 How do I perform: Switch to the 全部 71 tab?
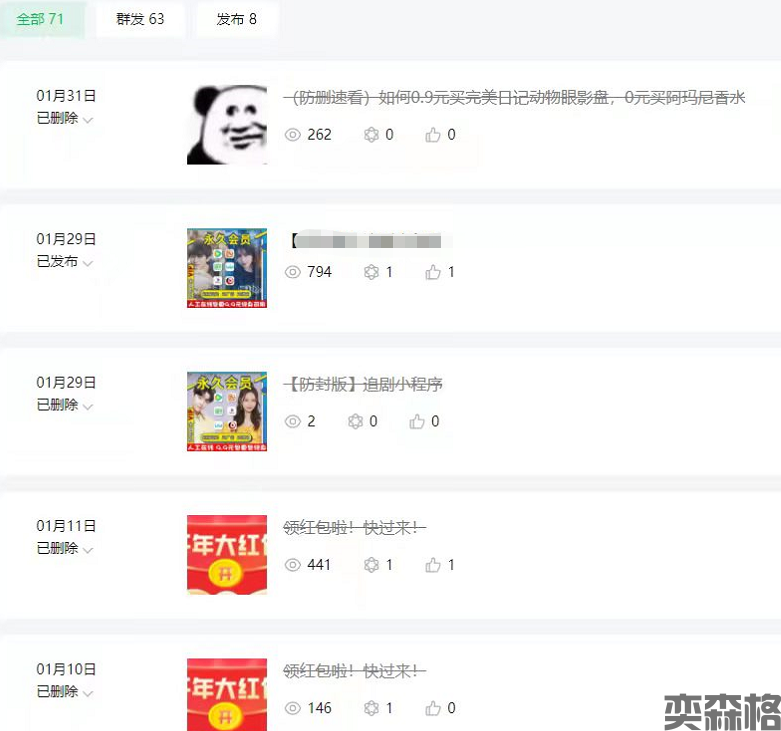click(40, 19)
